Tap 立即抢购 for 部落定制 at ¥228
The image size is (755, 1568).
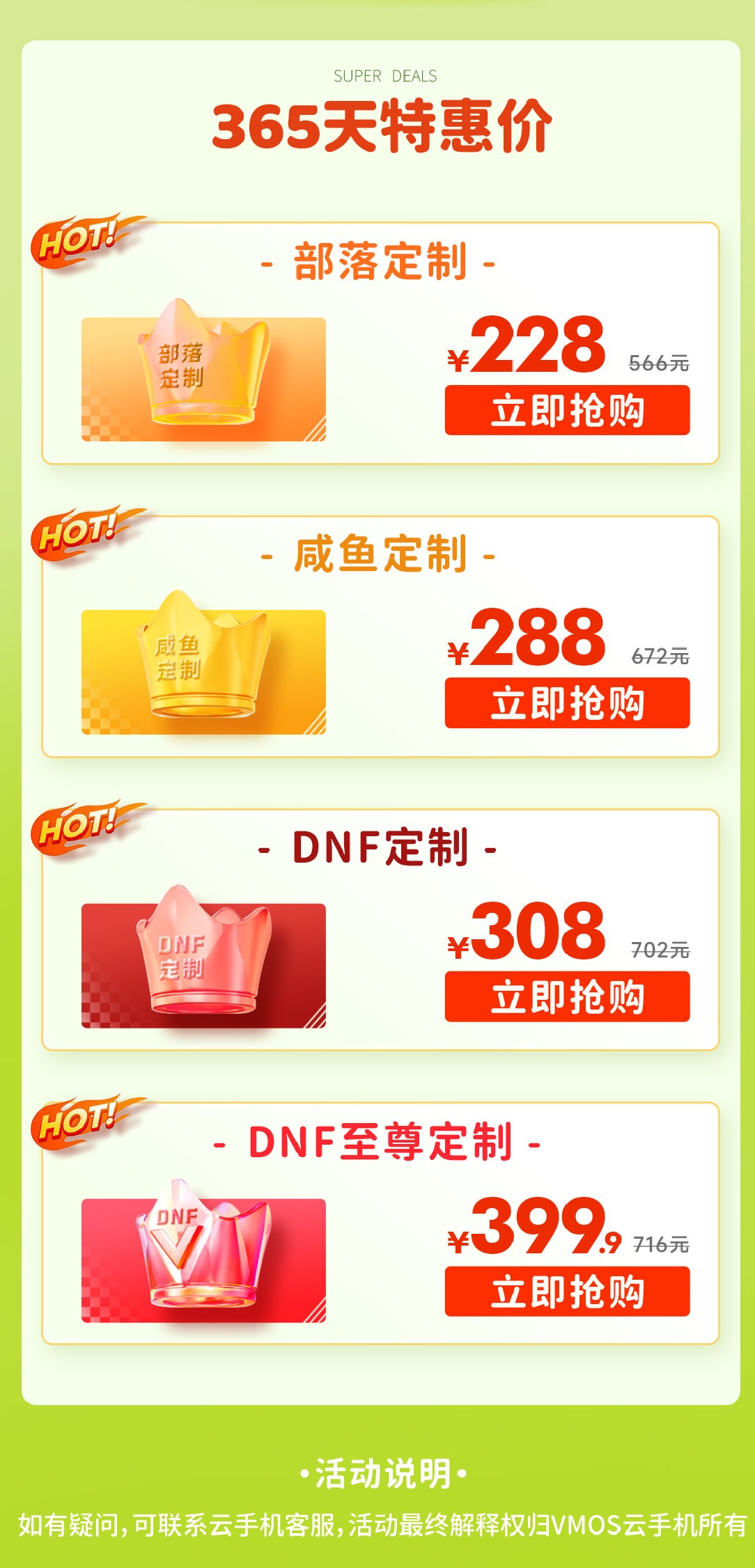567,411
